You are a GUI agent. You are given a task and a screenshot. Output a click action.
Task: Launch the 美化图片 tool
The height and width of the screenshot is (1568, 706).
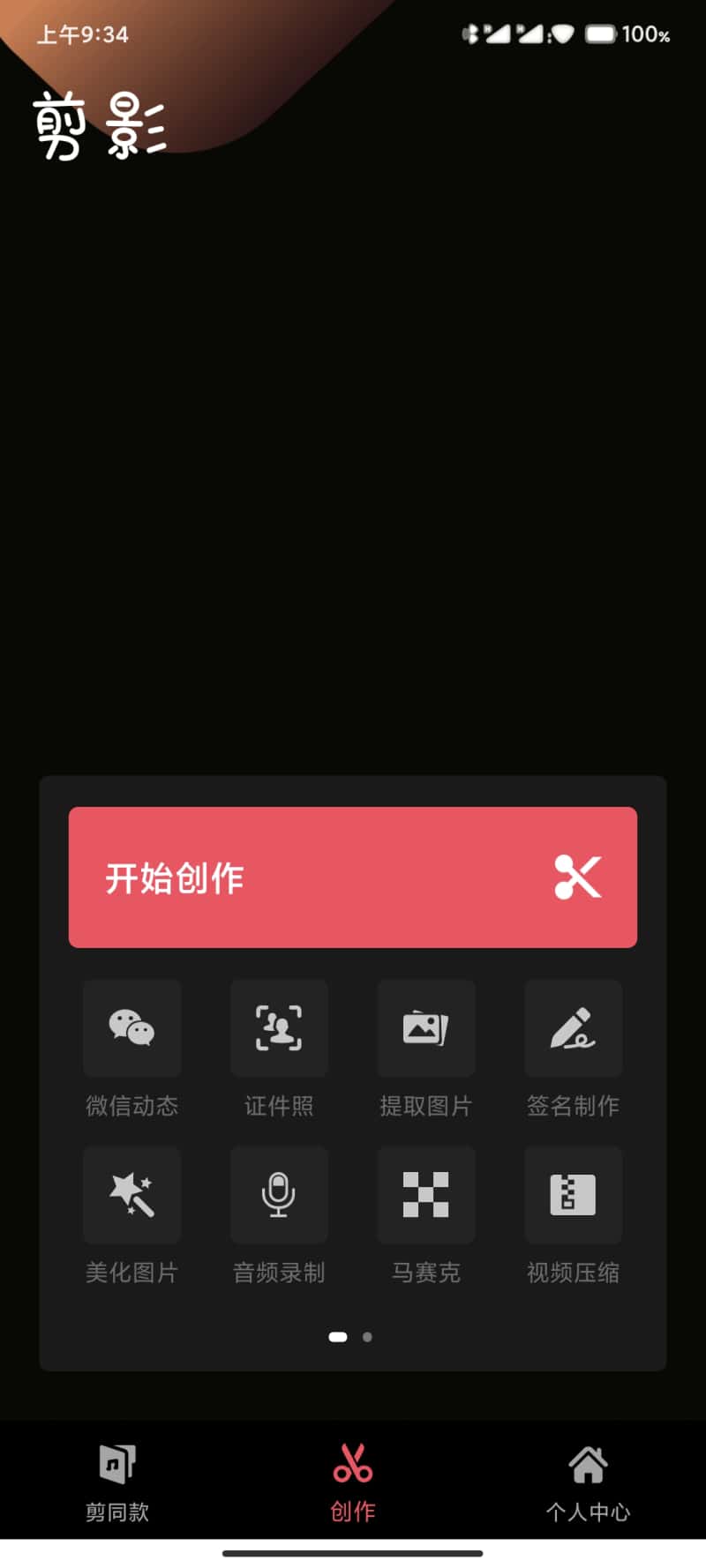132,1195
